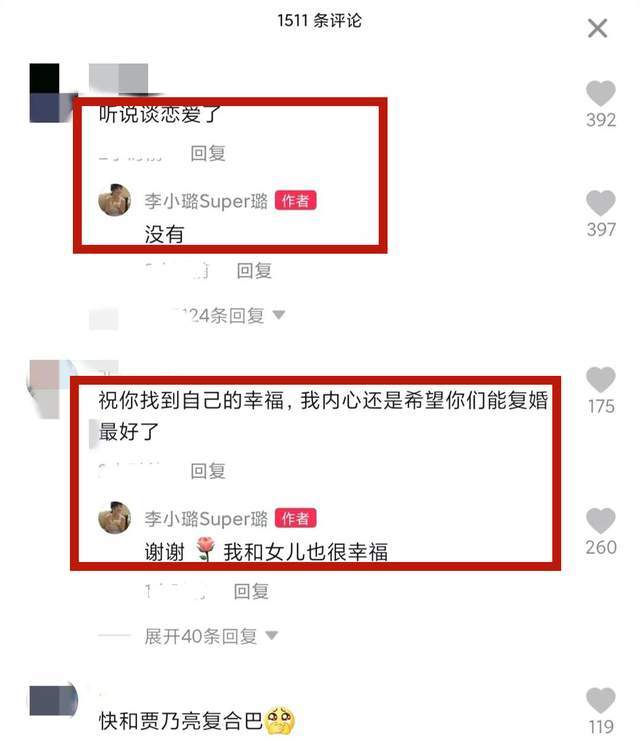Open 李小璐Super璐's avatar beside the 谢谢 reply
The width and height of the screenshot is (640, 741).
[115, 518]
